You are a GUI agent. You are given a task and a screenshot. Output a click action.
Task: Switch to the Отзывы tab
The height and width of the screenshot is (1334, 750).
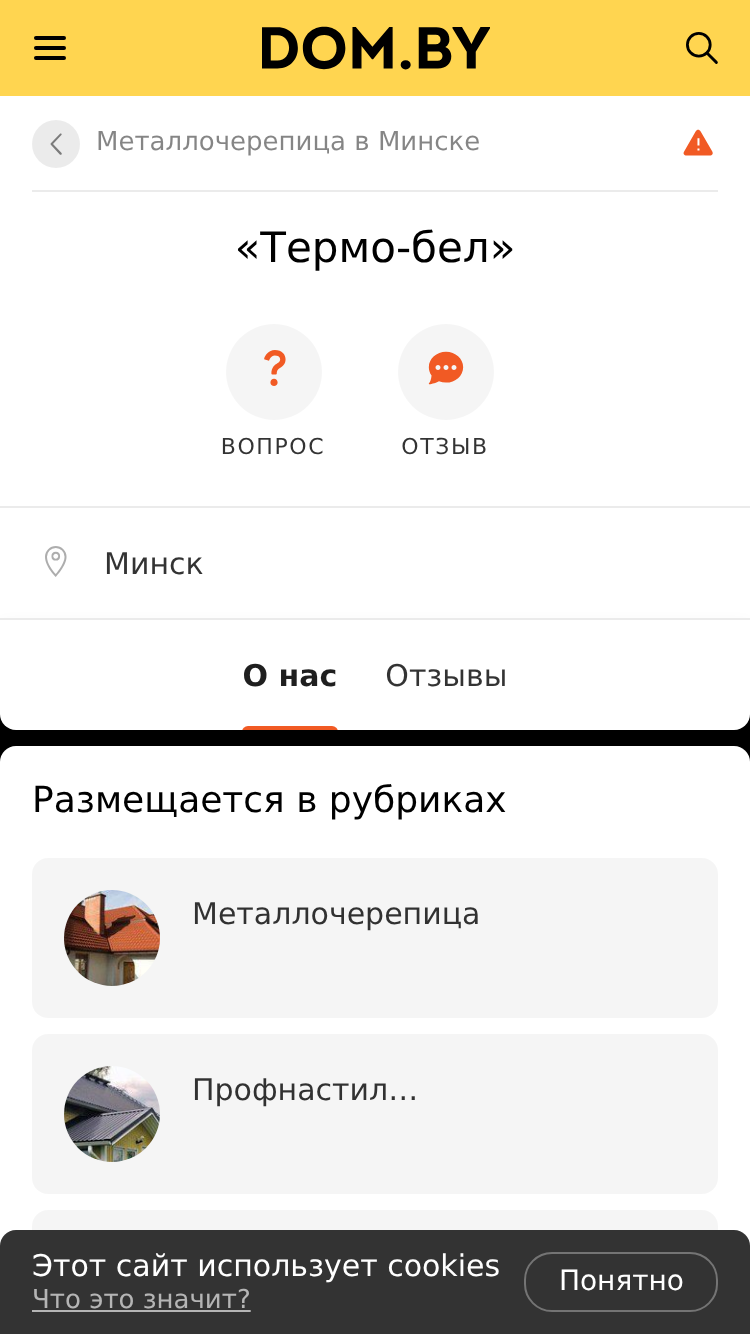pos(446,676)
